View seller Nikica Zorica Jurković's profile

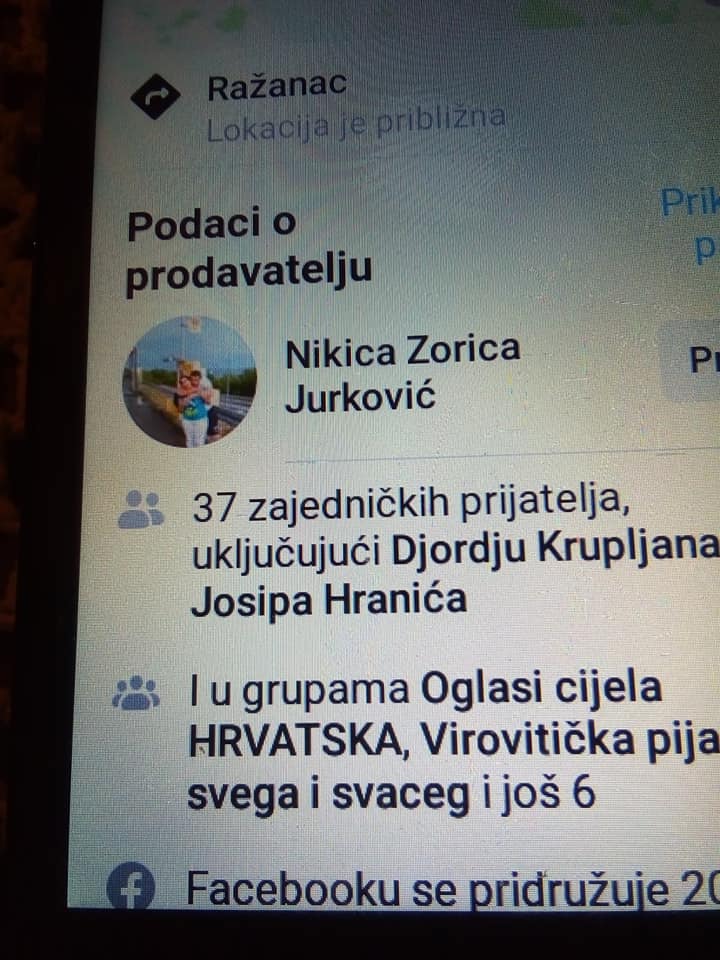[x=402, y=373]
